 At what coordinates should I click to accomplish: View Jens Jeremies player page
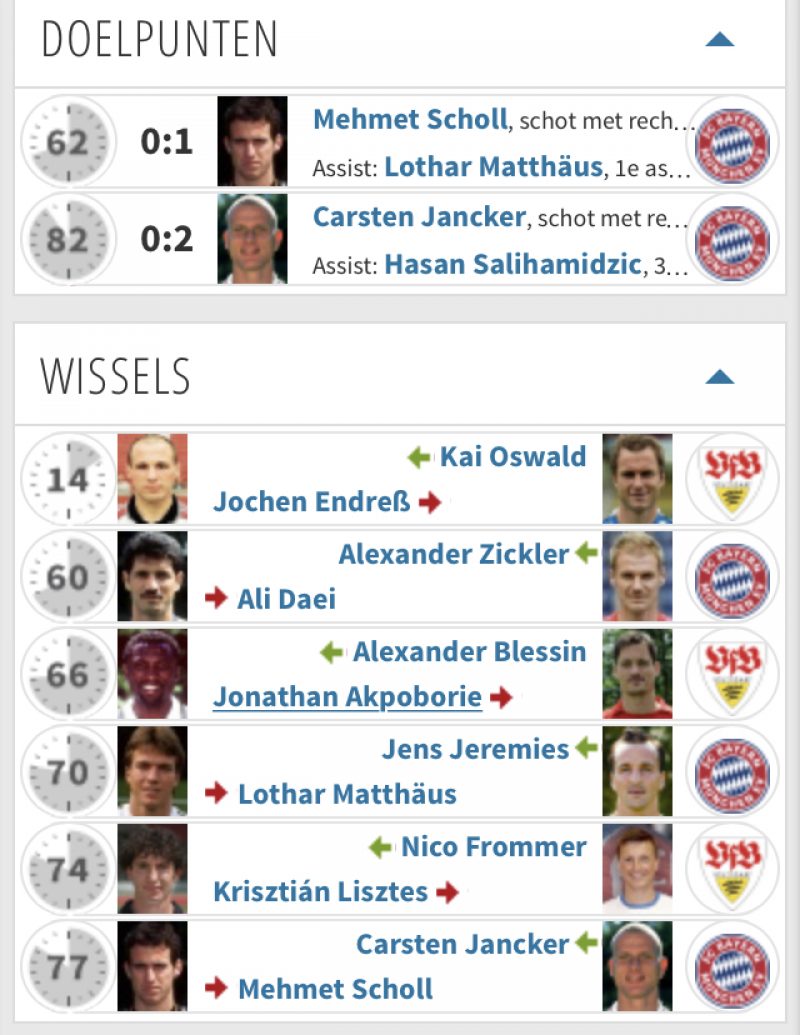[475, 749]
